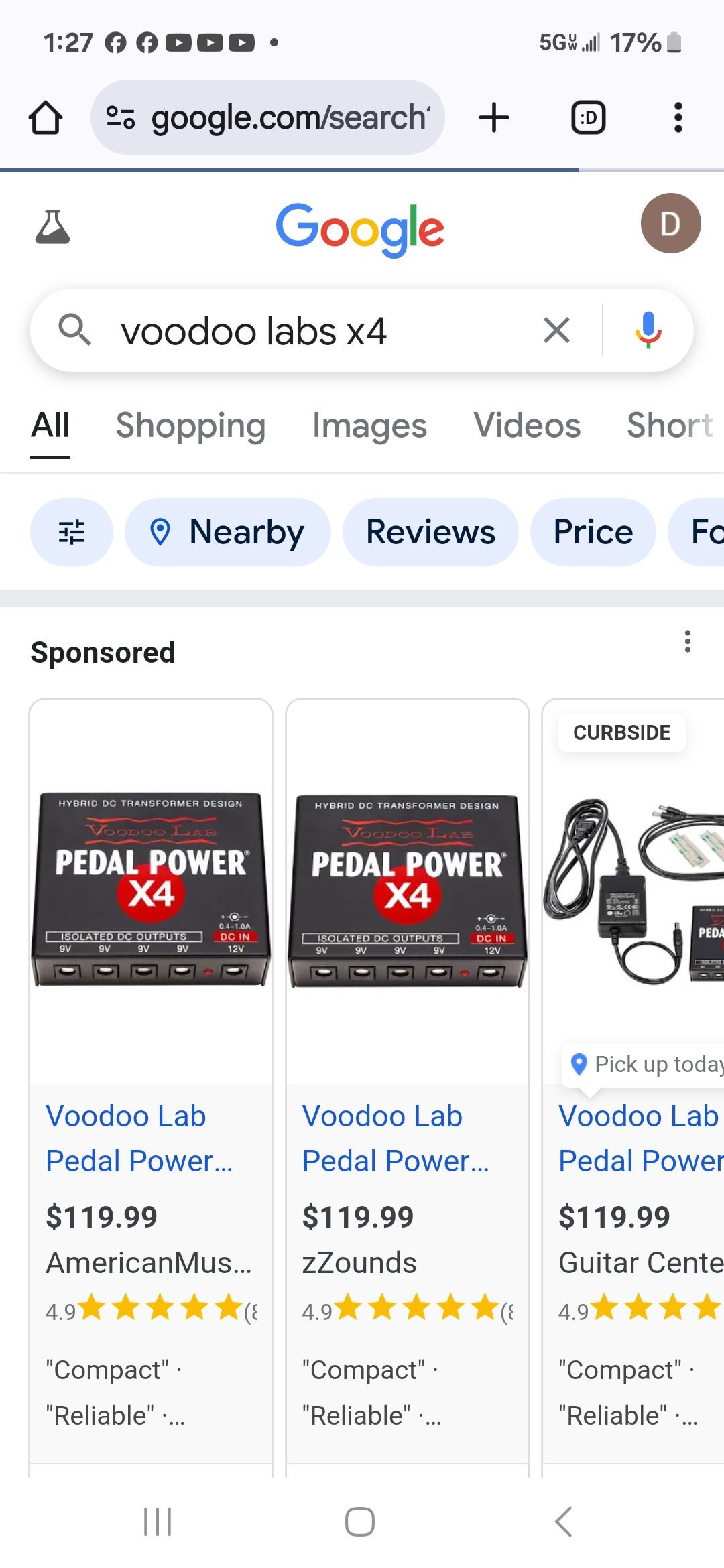
Task: Clear the search query text
Action: 556,330
